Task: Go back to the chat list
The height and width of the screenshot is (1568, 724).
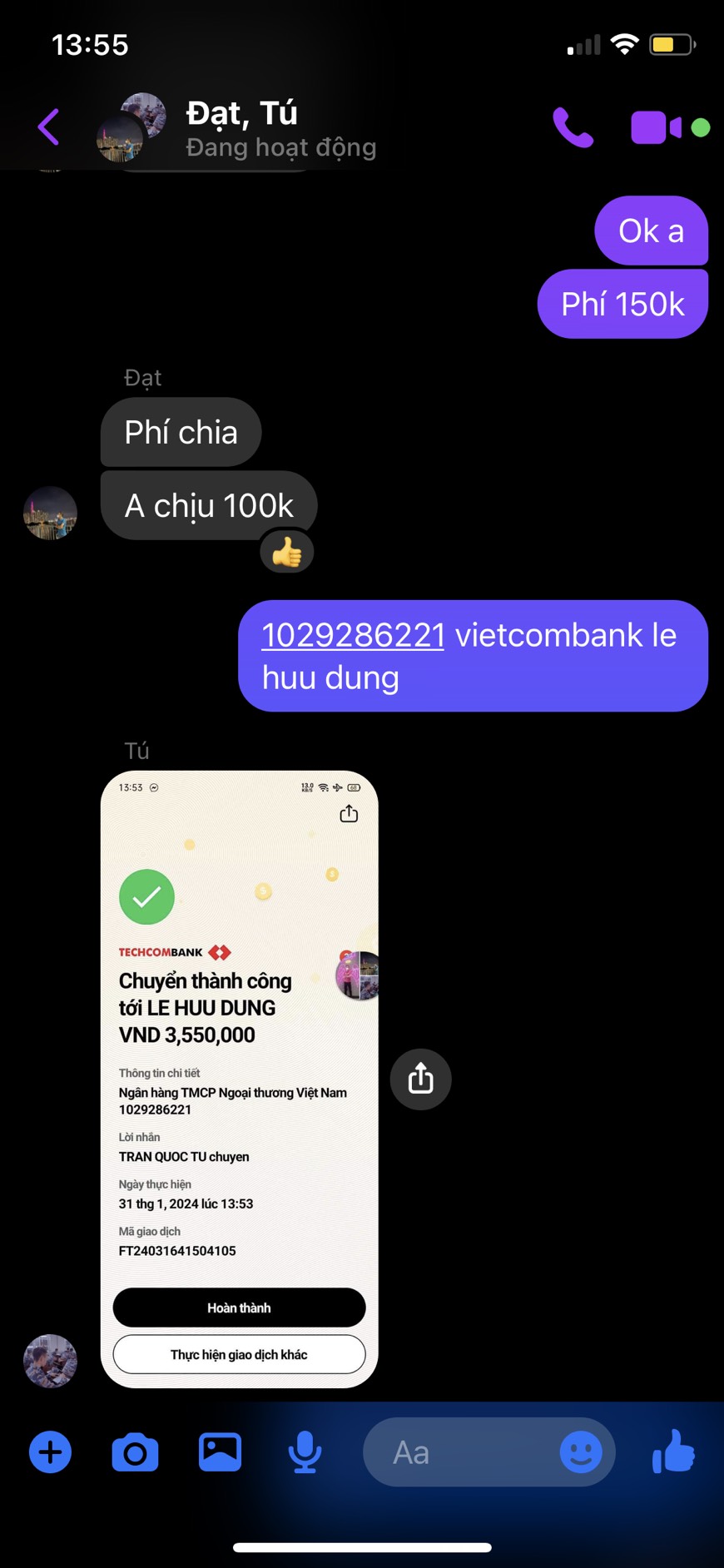Action: click(x=48, y=127)
